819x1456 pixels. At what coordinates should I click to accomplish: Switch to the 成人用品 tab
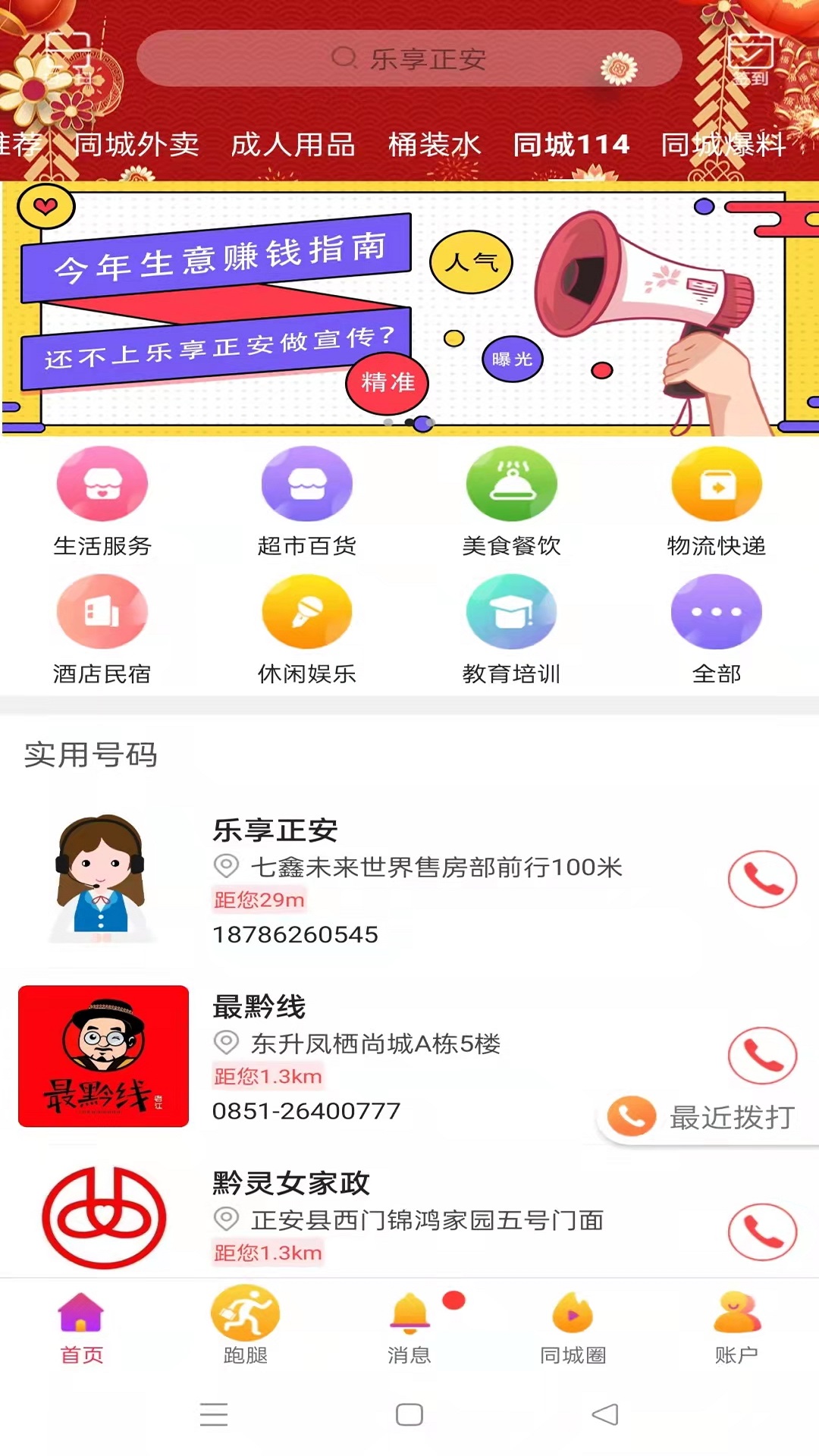click(x=293, y=144)
